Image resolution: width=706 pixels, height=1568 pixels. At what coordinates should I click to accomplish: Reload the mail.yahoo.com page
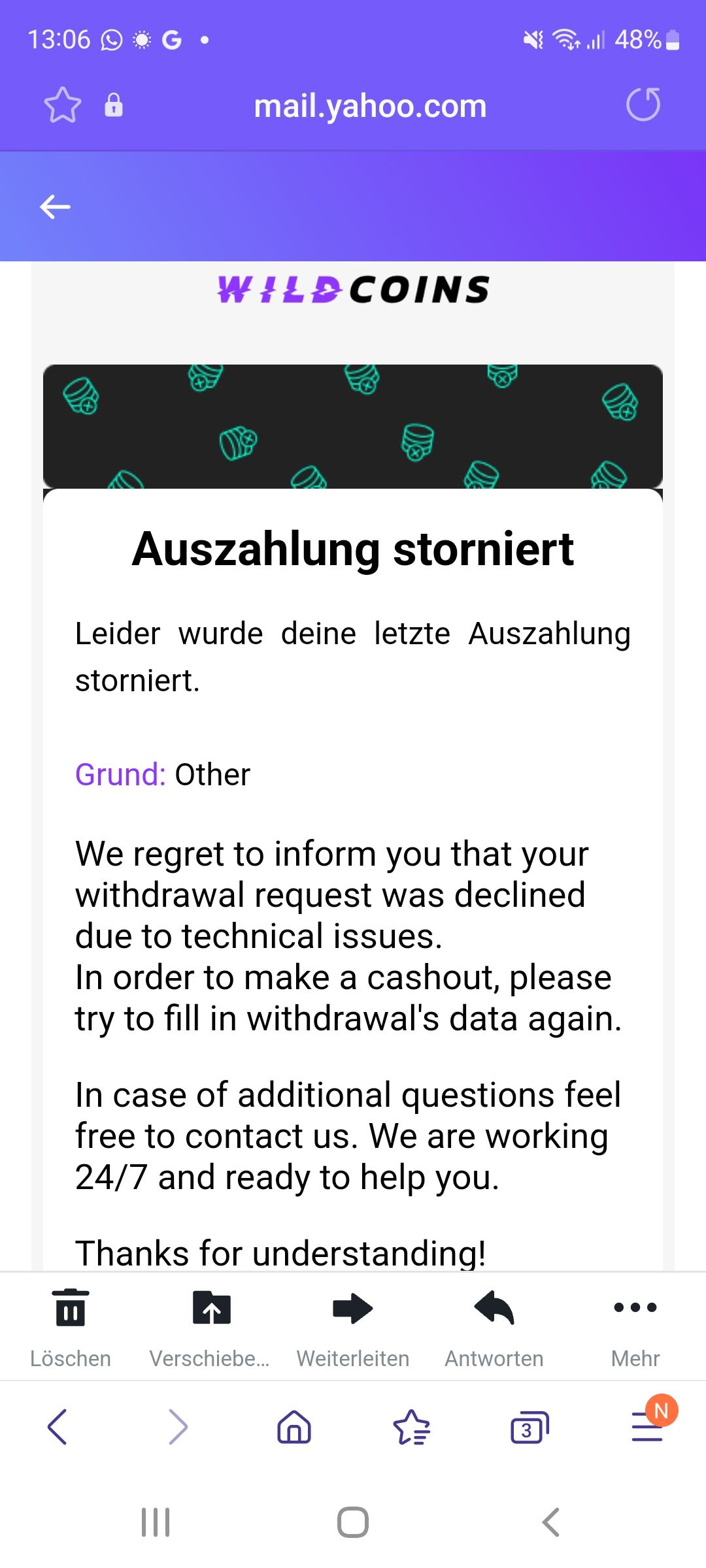tap(643, 105)
